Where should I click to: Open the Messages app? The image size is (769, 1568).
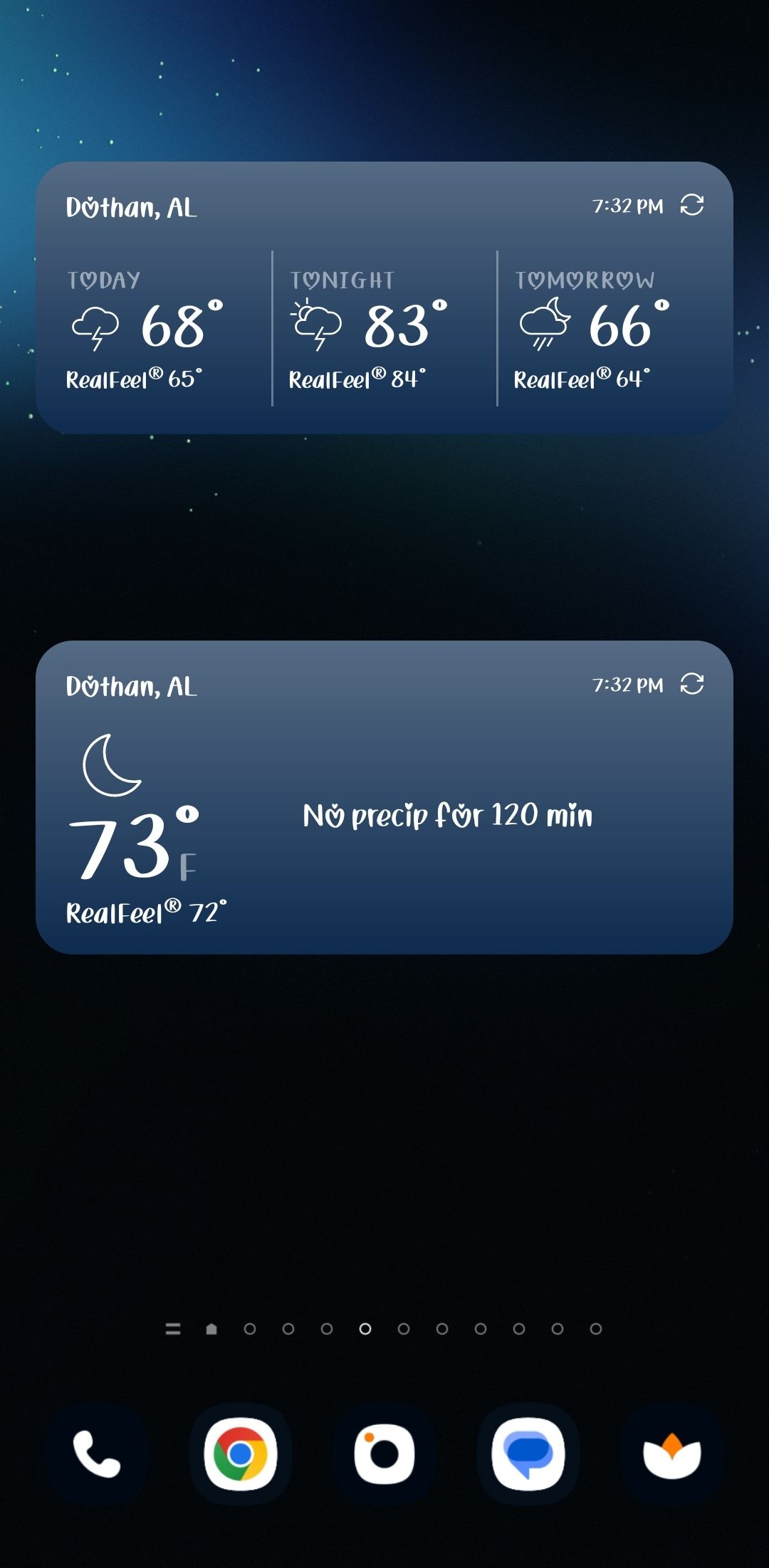(x=528, y=1454)
